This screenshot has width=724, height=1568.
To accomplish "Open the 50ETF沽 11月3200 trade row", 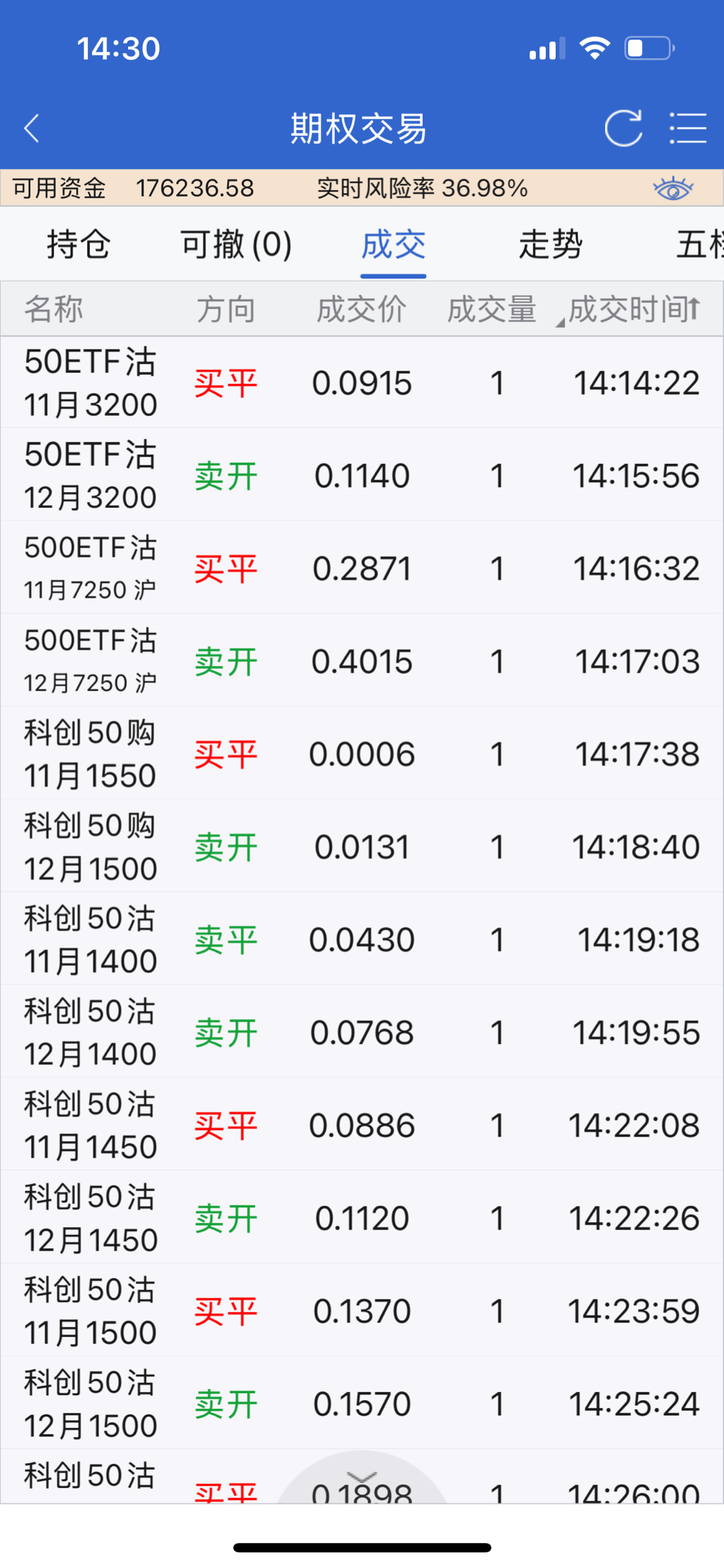I will click(362, 383).
